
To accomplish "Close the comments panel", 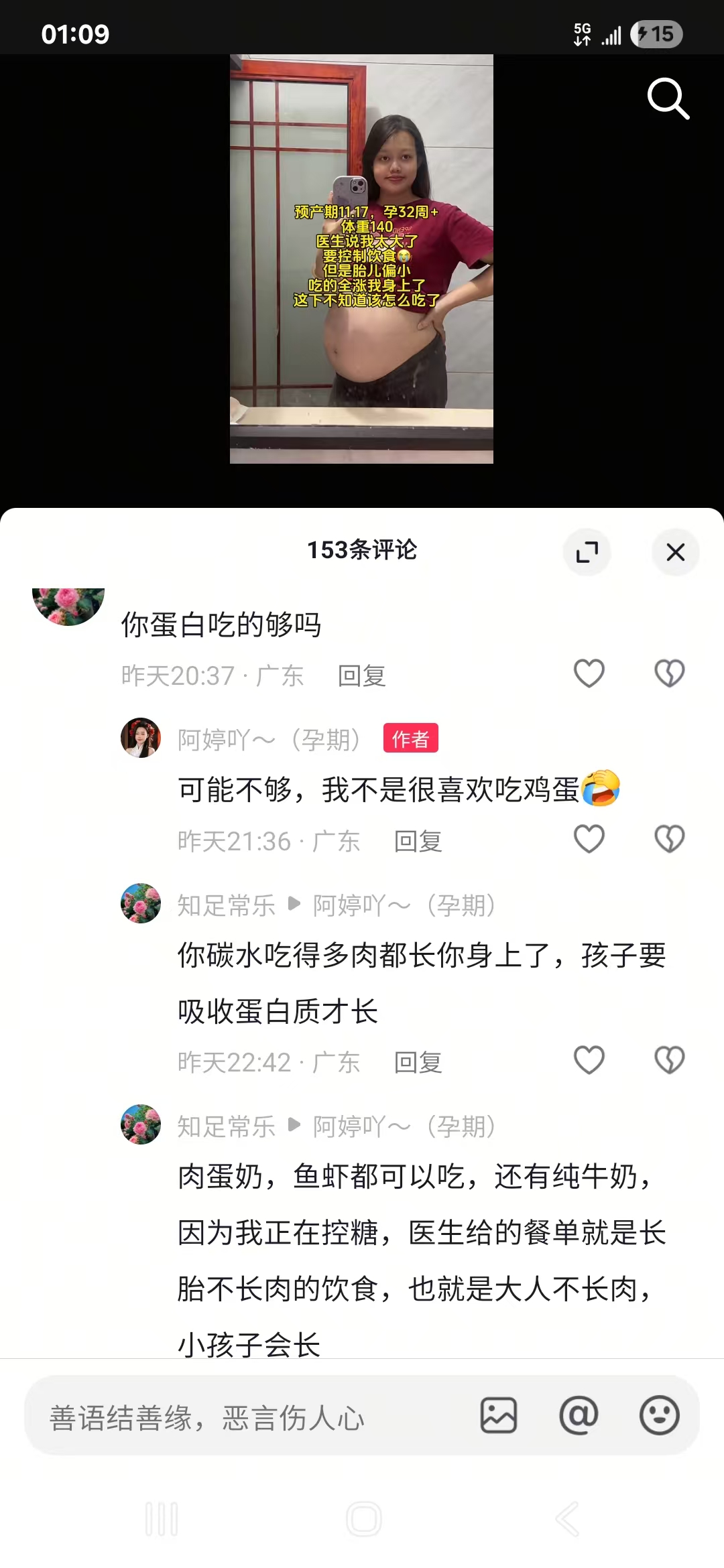I will pos(675,552).
